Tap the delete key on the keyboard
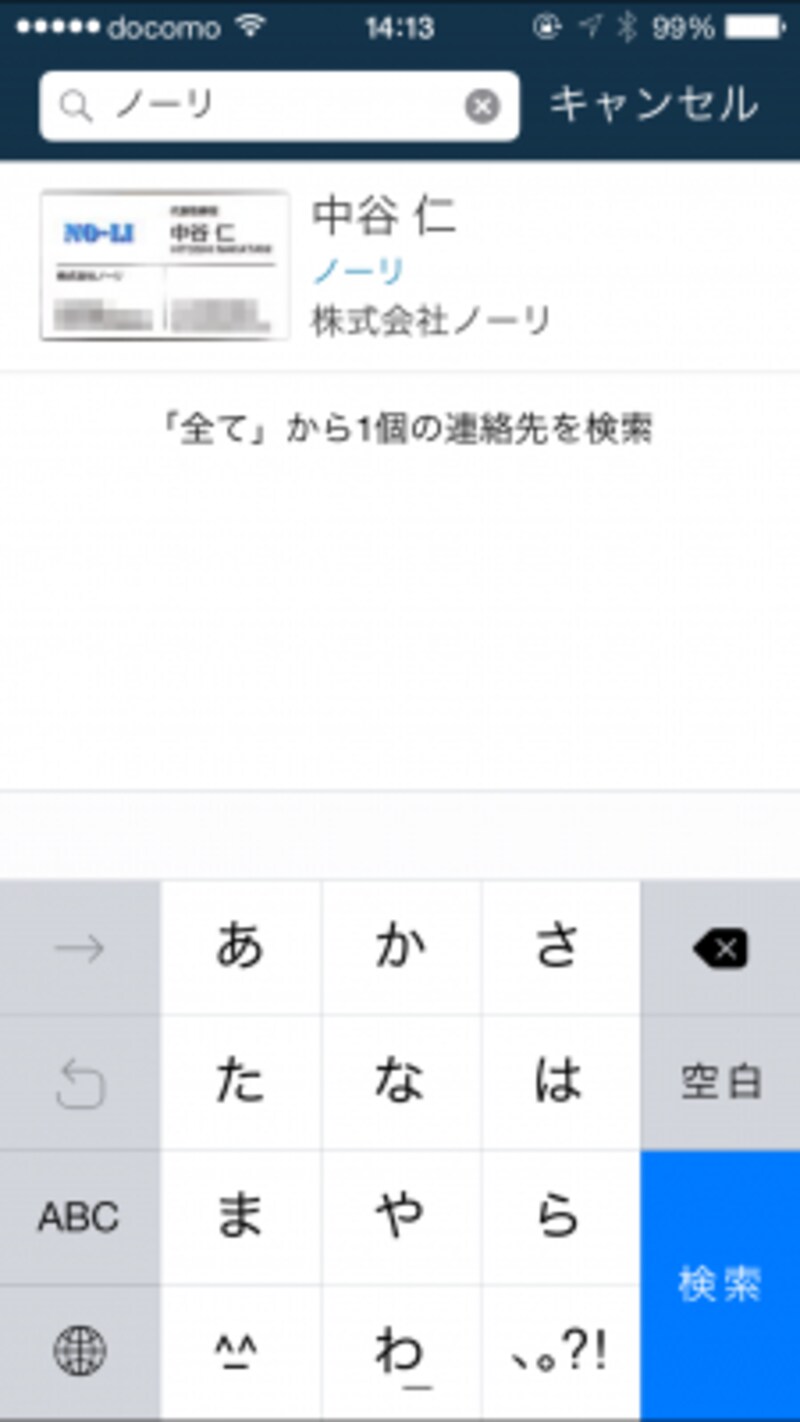 pos(718,948)
